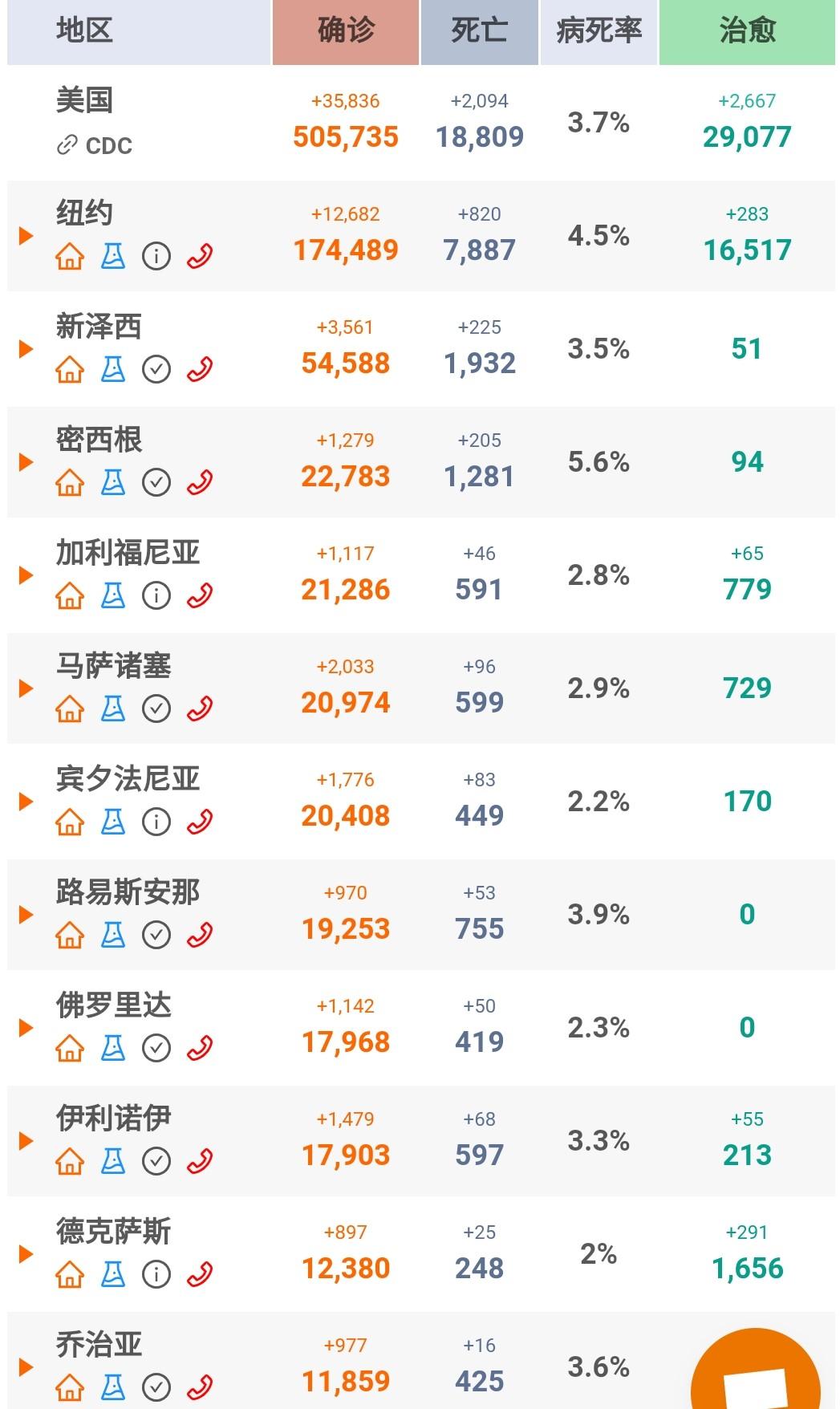Select the phone icon in the 纽约 row
Screen dimensions: 840x1409
[x=200, y=256]
